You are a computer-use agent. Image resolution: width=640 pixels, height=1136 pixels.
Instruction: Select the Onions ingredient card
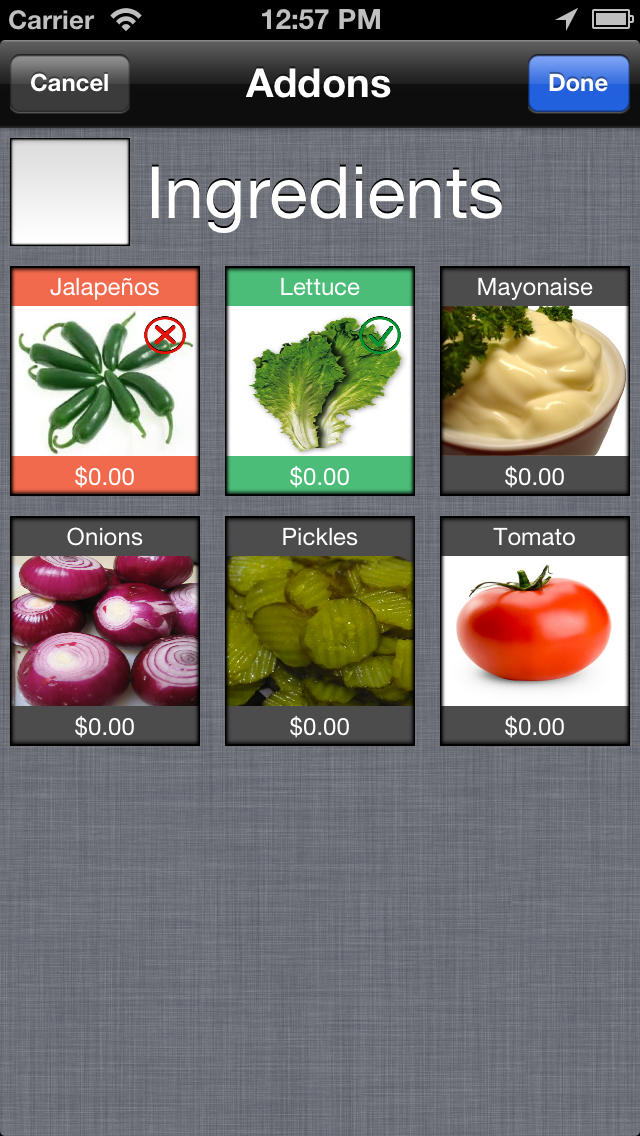pos(104,631)
